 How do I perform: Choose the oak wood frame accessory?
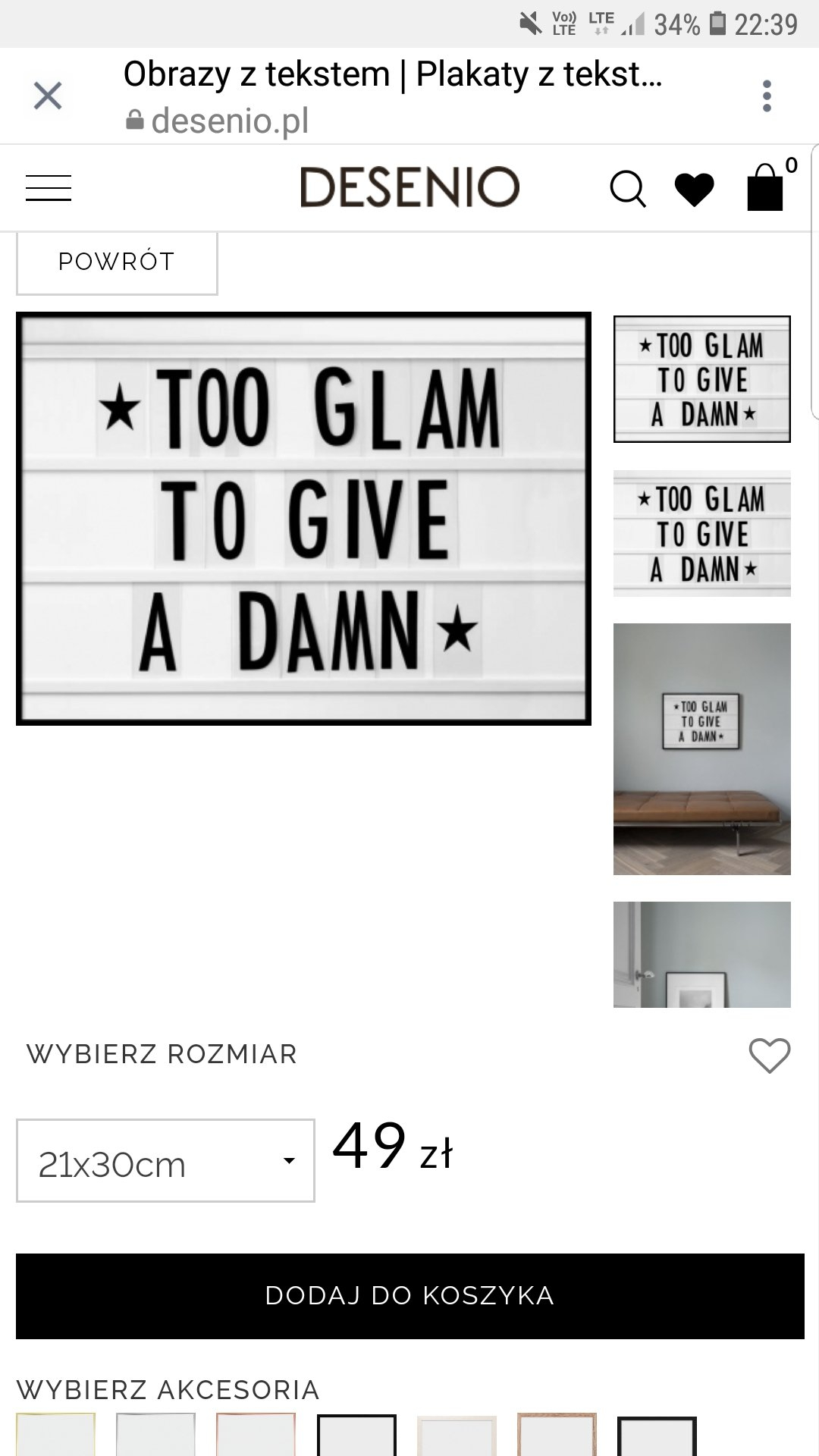coord(557,1435)
